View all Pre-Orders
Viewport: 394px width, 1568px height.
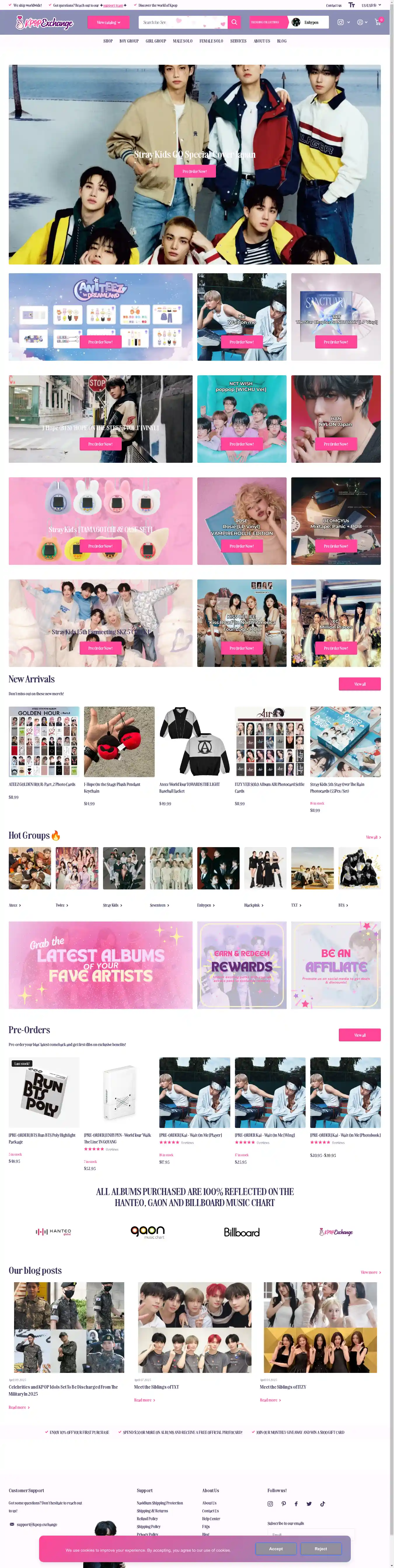[x=359, y=1035]
